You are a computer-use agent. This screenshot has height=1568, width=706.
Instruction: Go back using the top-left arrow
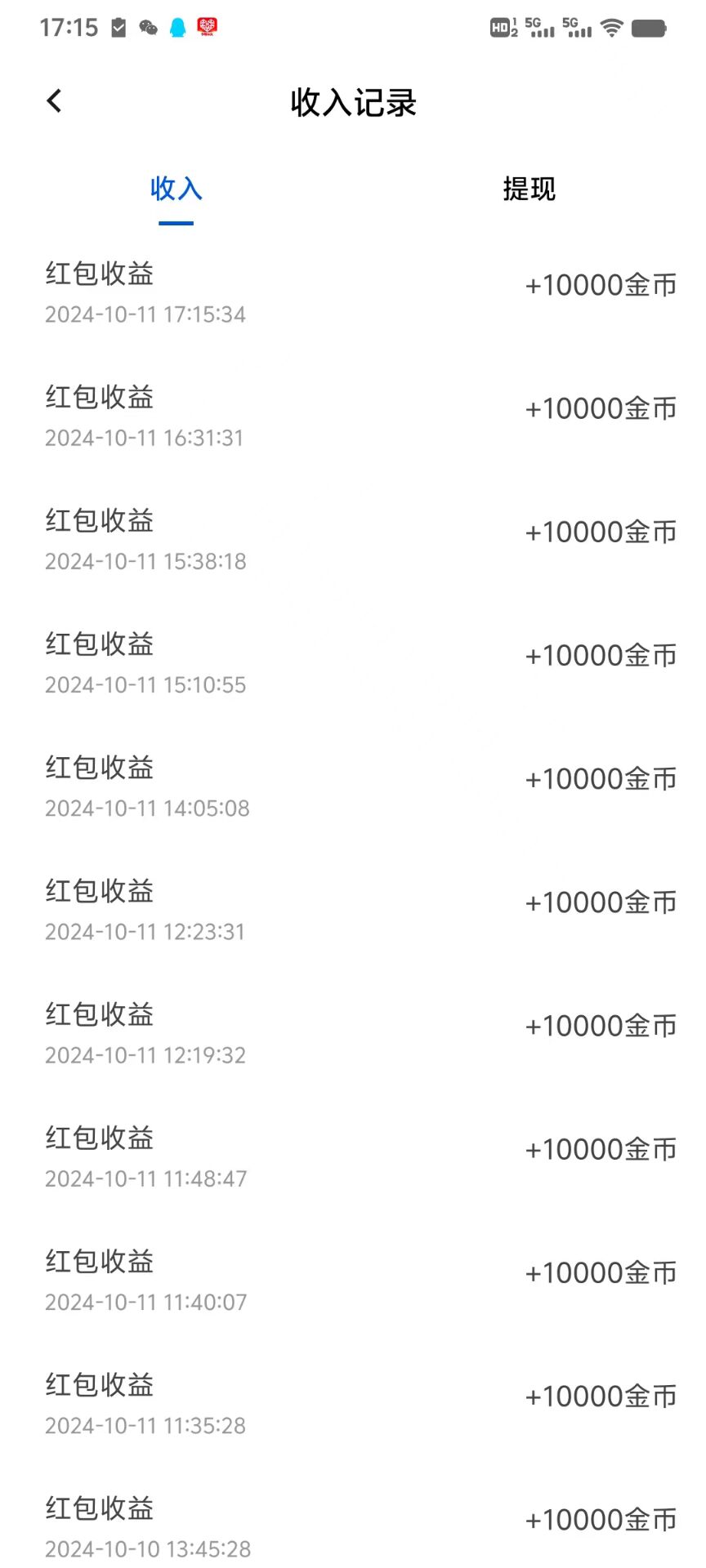(x=54, y=101)
